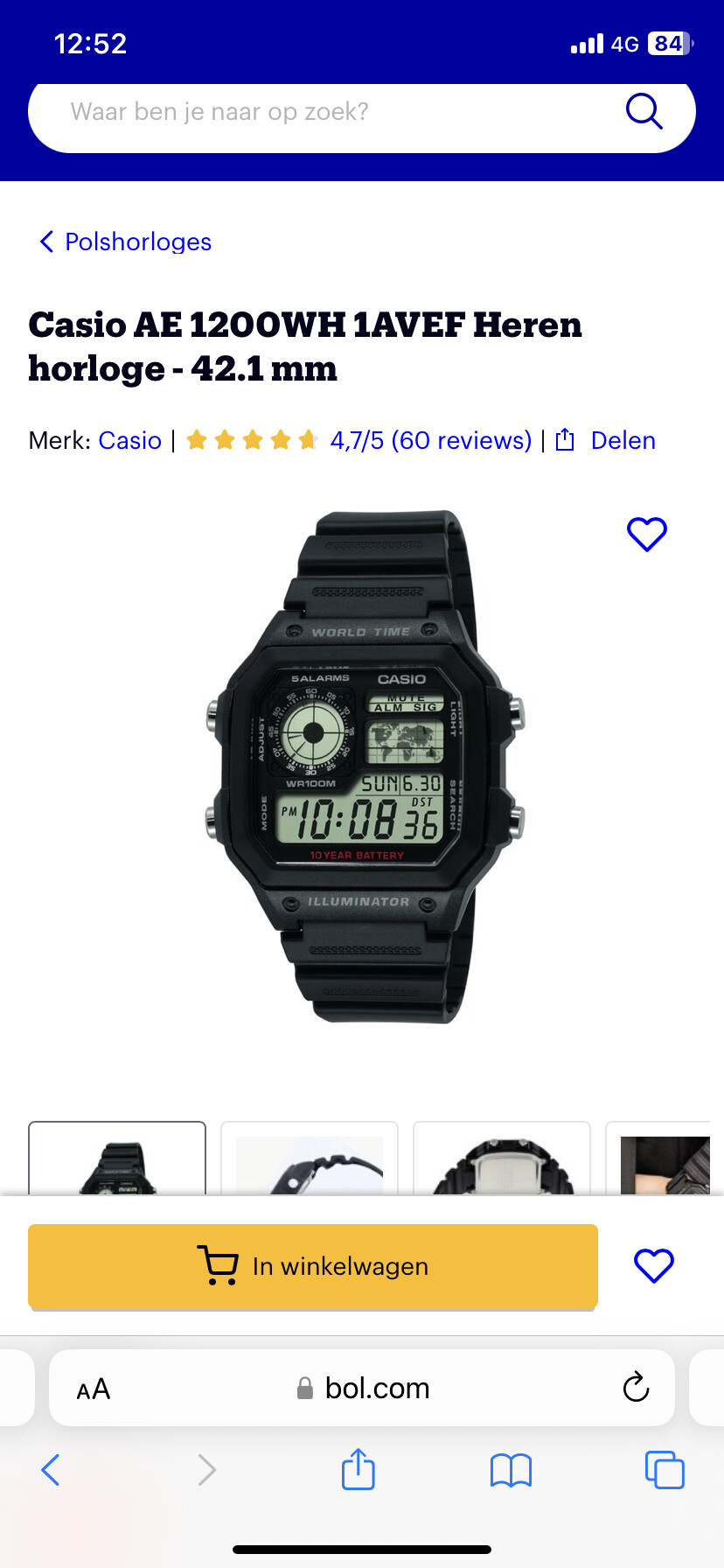The height and width of the screenshot is (1568, 724).
Task: Select the third product thumbnail
Action: [502, 1158]
